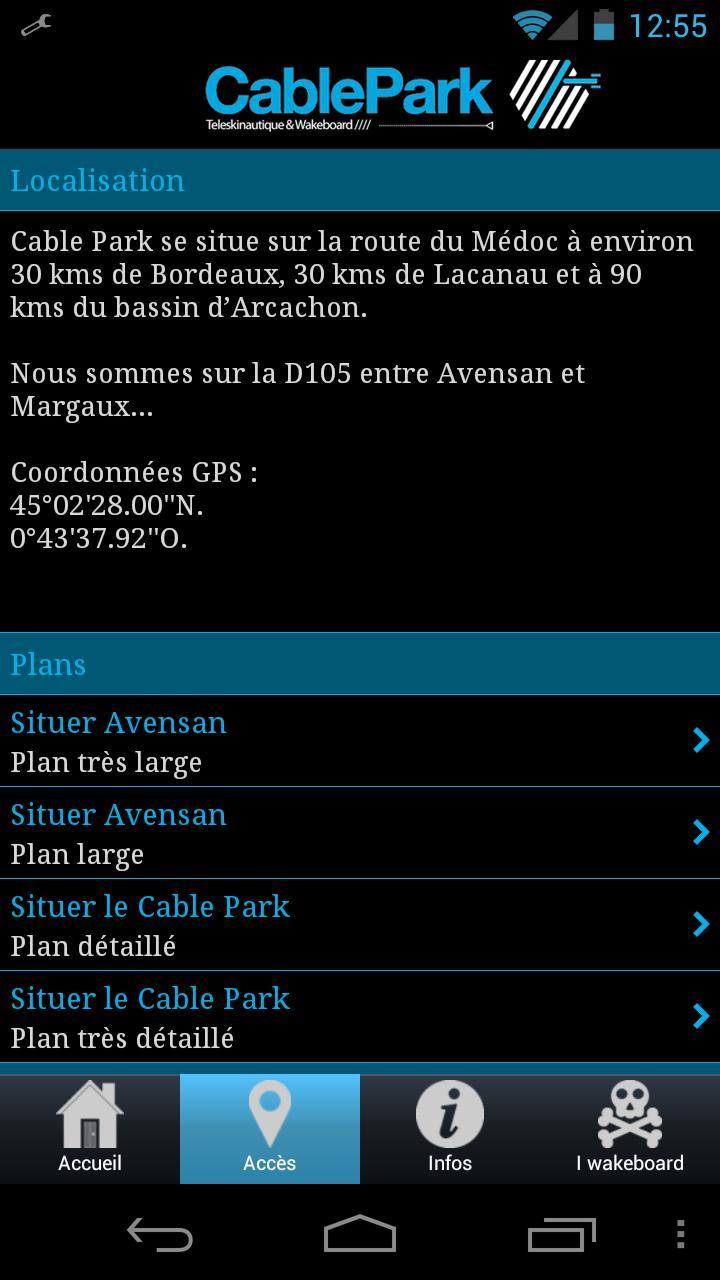Tap the system back button
The image size is (720, 1280).
point(160,1235)
